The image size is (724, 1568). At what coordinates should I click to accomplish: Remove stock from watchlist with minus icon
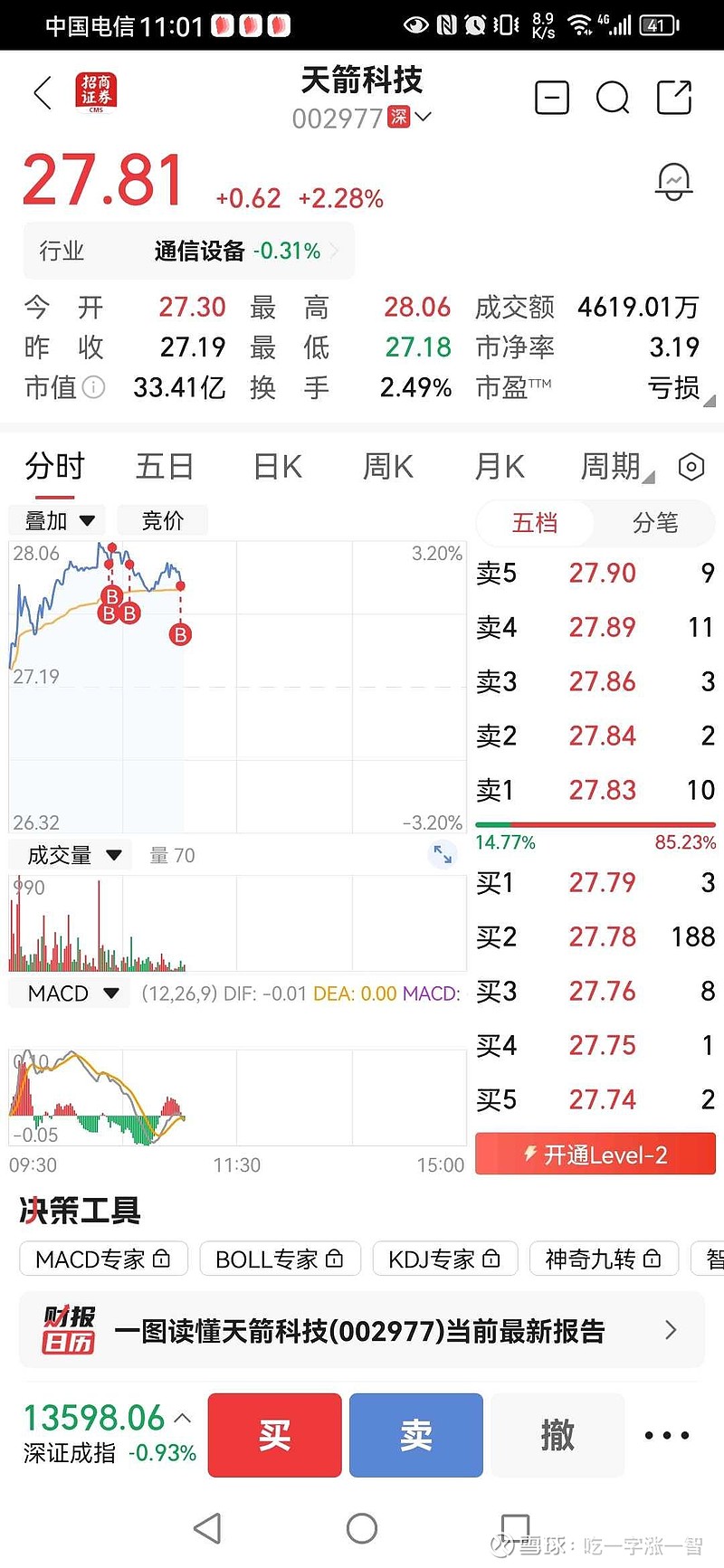point(552,98)
